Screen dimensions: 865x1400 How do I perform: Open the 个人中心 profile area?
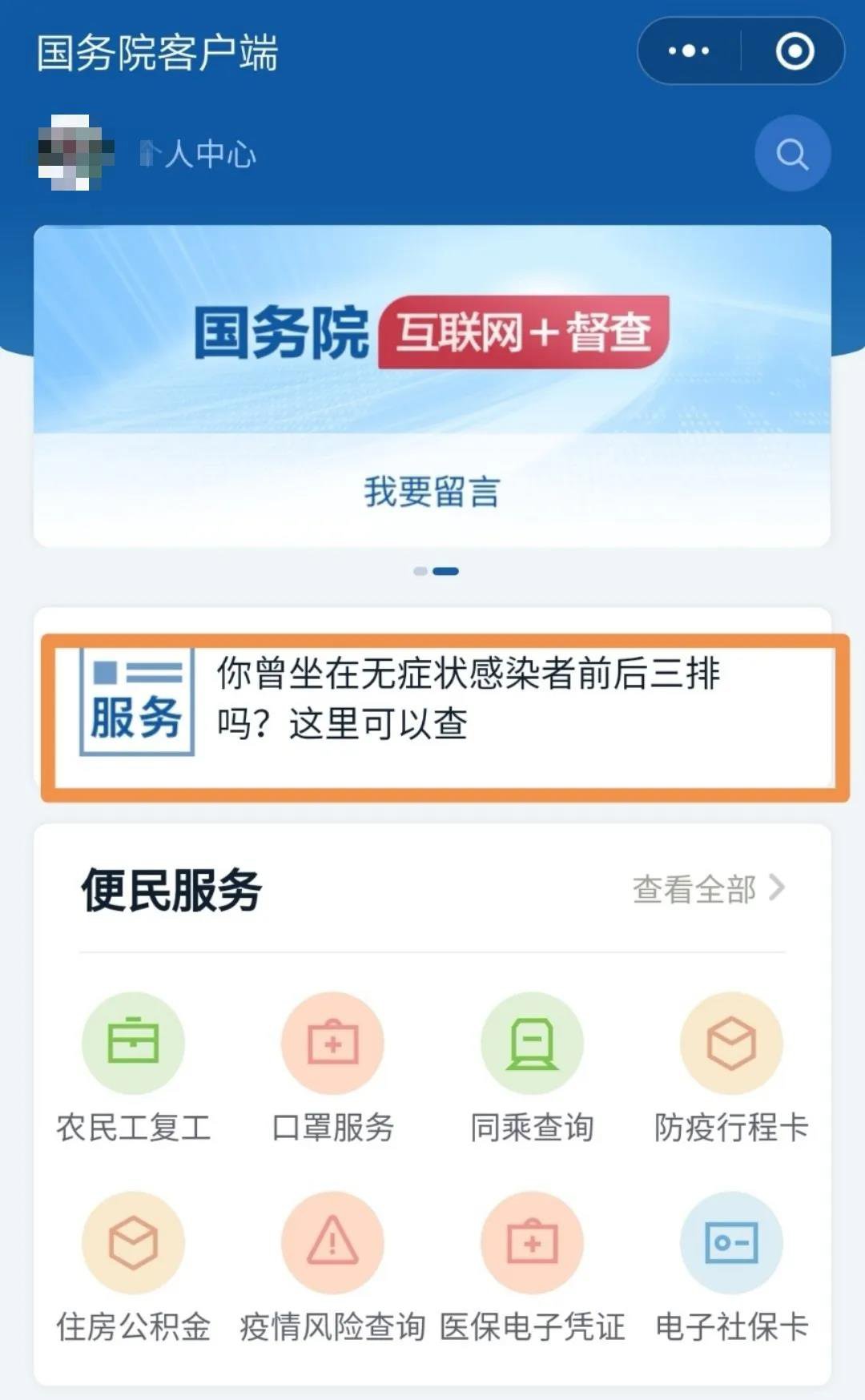199,154
